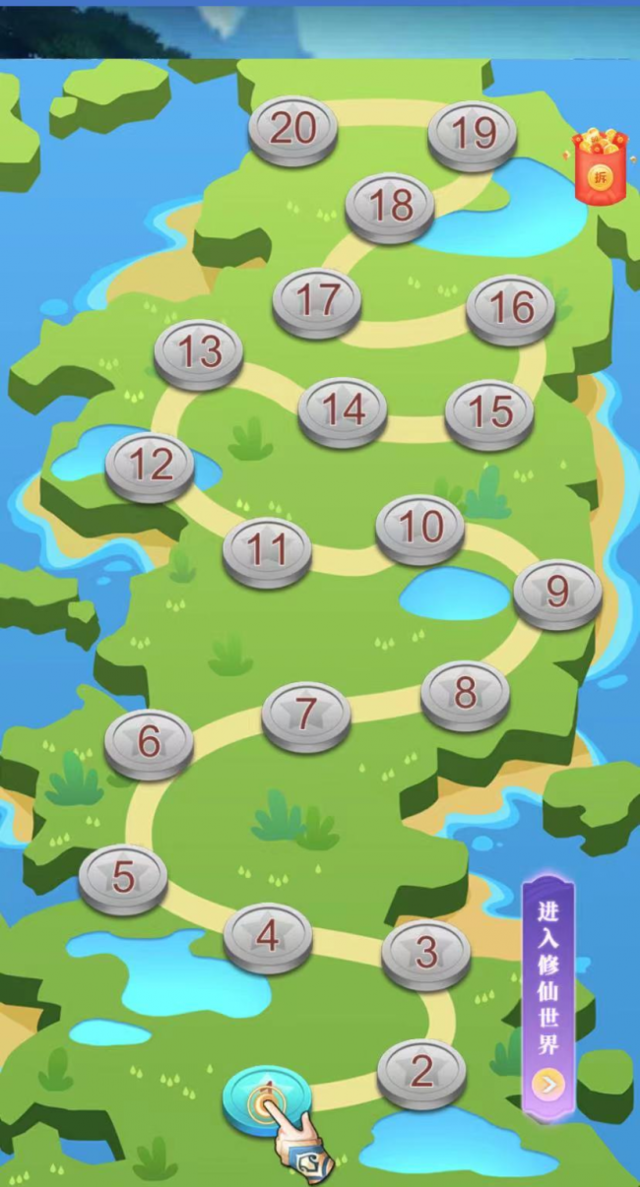Choose level 7 on the path
The height and width of the screenshot is (1187, 640).
(x=306, y=714)
